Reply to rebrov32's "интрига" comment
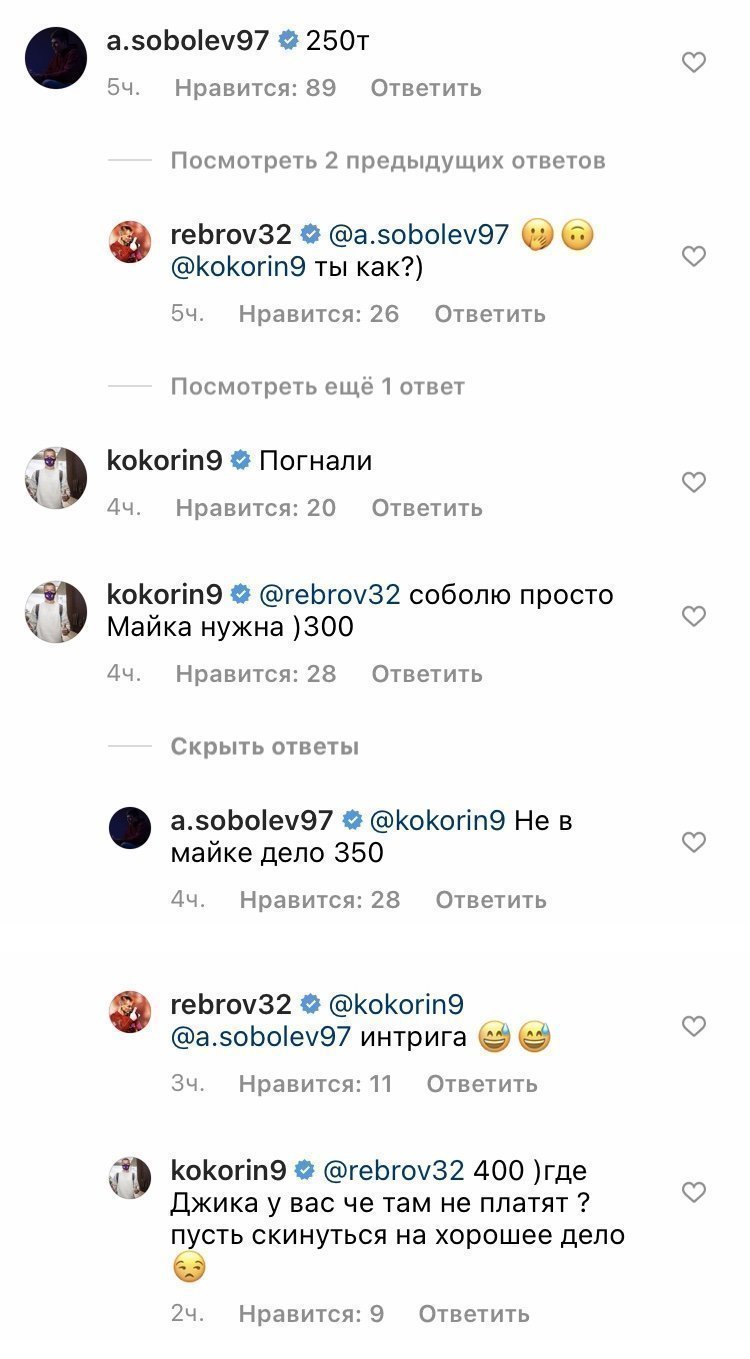The height and width of the screenshot is (1359, 750). pos(482,1084)
